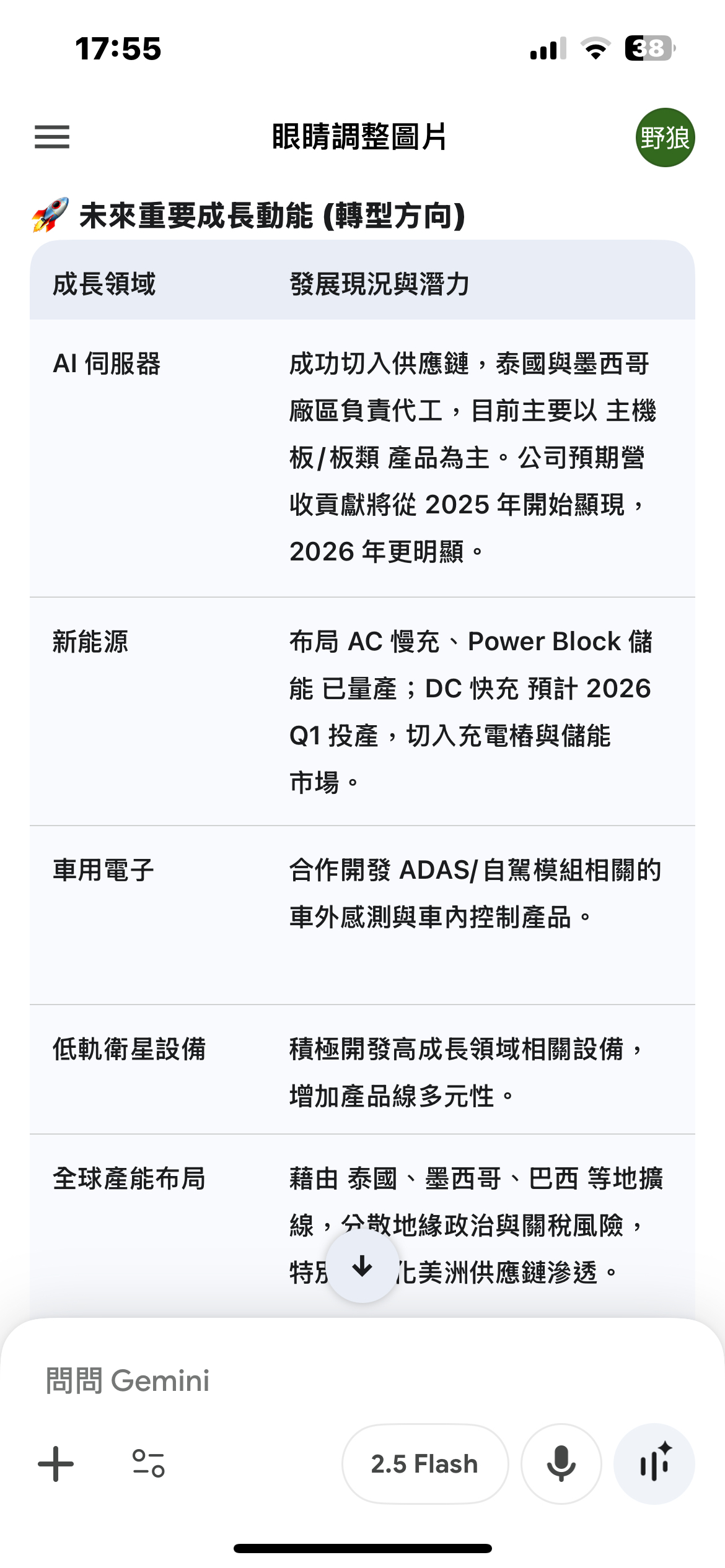Open the tools settings sliders icon
Viewport: 725px width, 1568px height.
tap(149, 1464)
